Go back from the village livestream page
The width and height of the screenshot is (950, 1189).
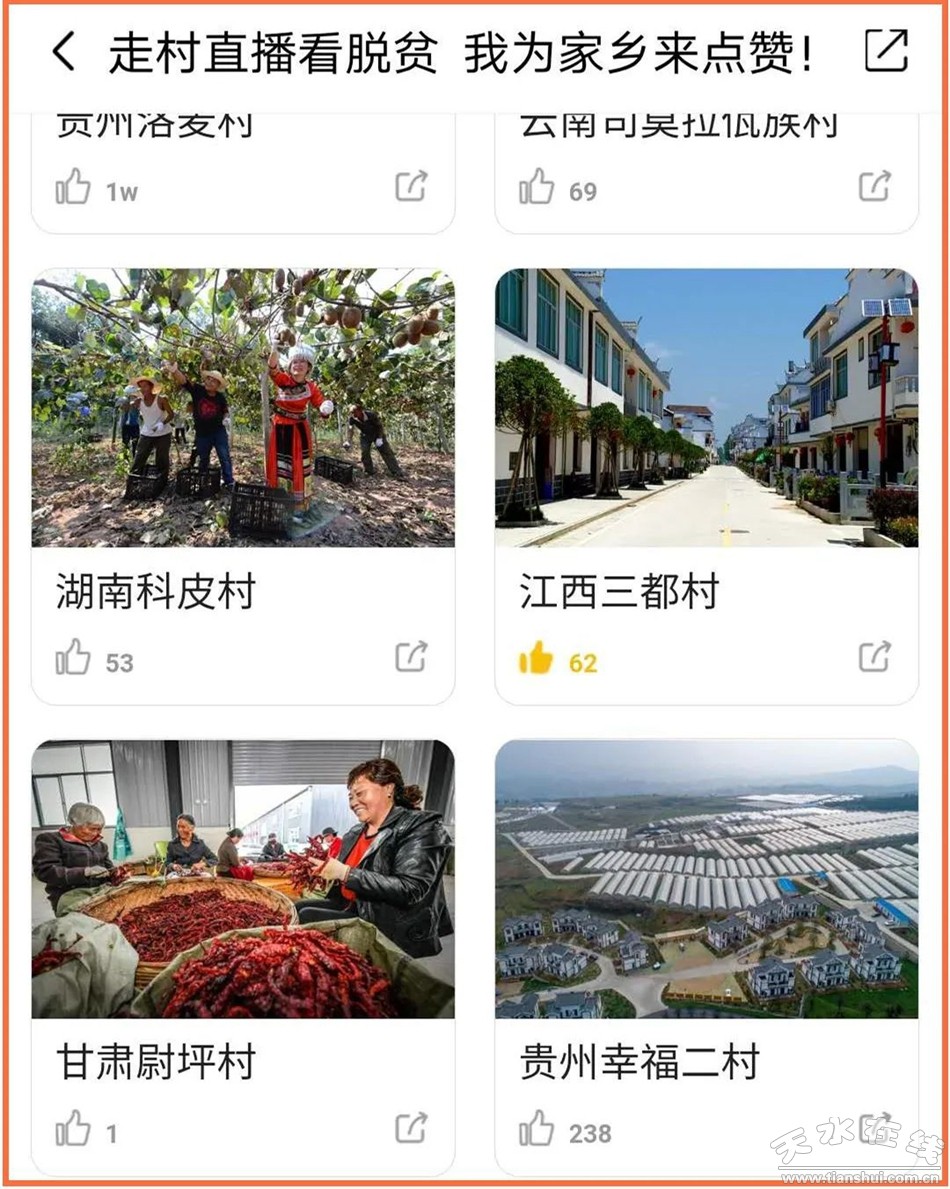coord(63,52)
